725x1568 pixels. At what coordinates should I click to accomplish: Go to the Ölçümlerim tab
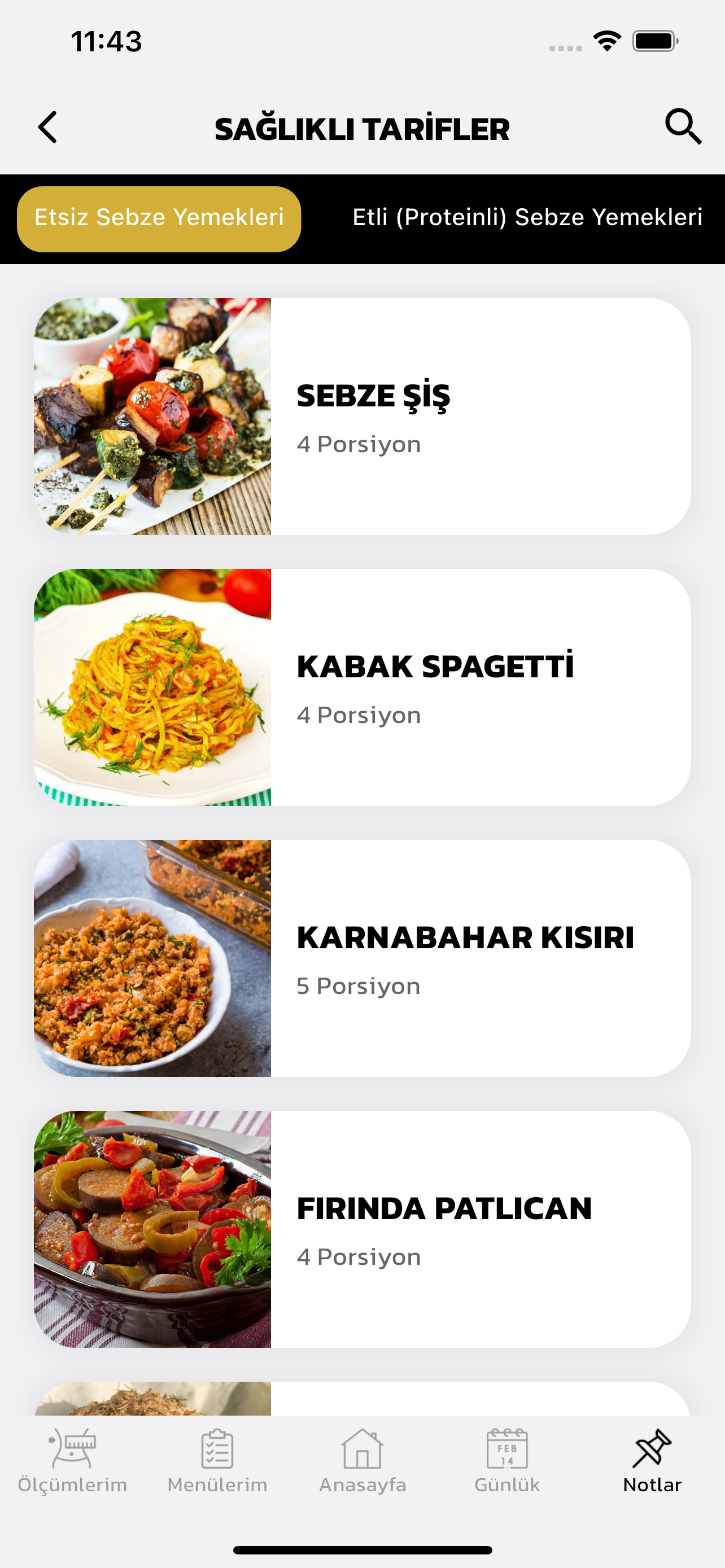pyautogui.click(x=72, y=1461)
